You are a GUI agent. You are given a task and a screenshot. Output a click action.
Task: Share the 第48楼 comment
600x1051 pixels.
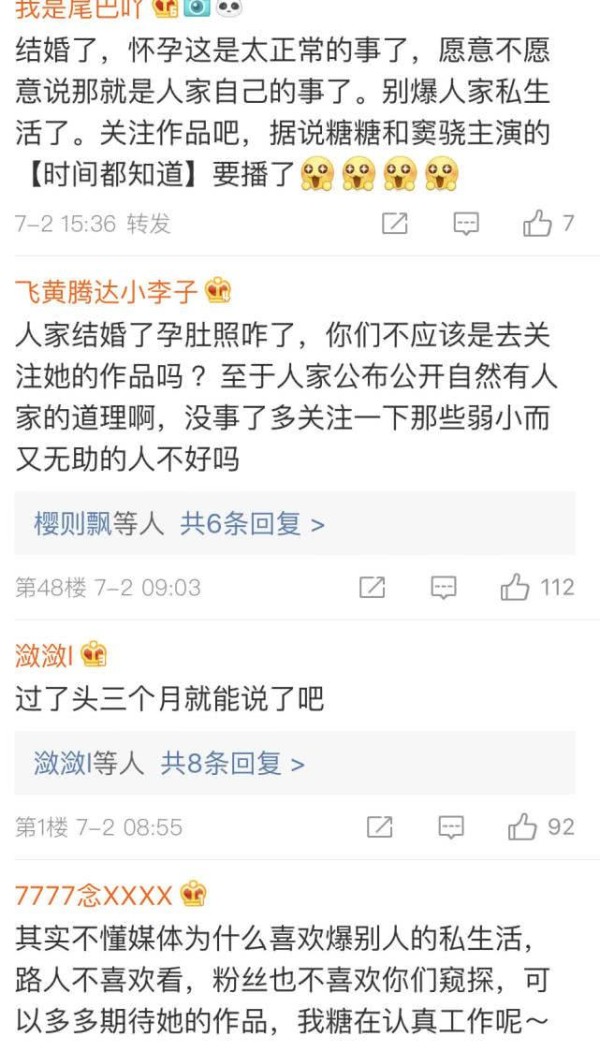(372, 587)
